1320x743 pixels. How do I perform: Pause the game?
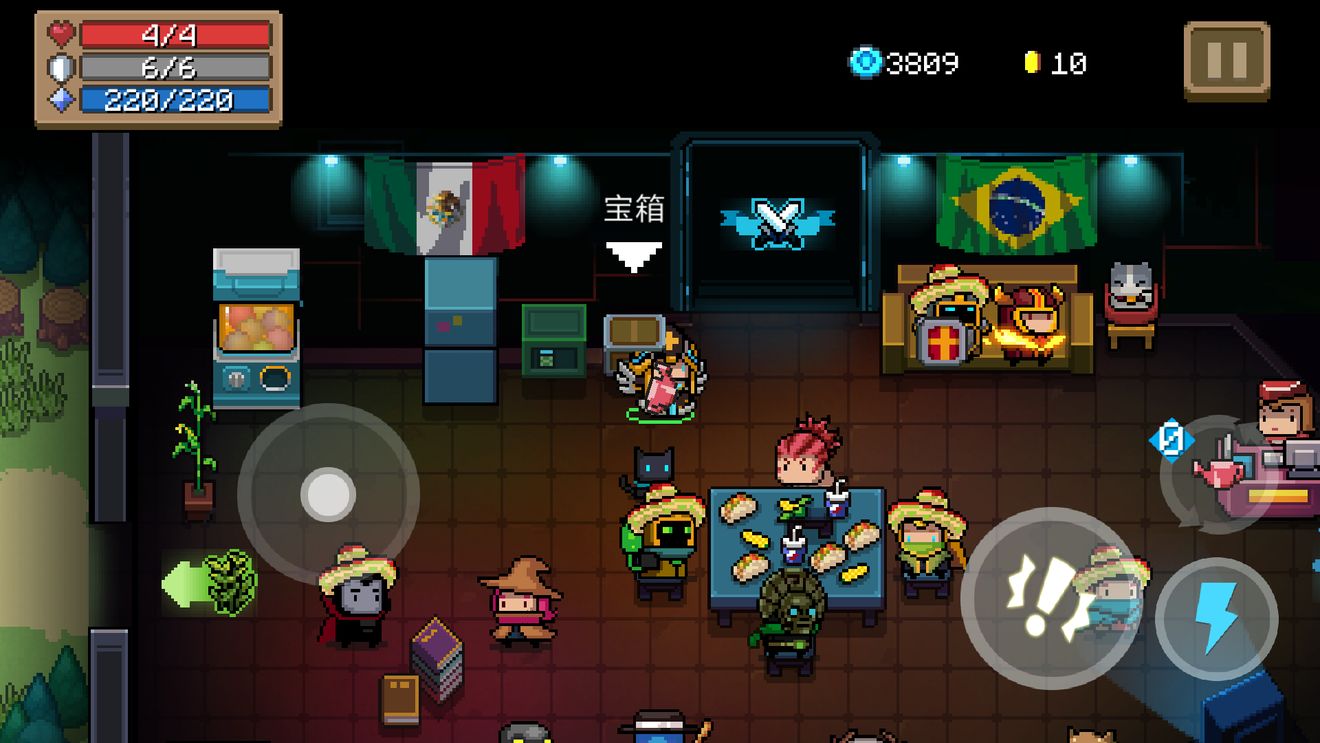(1226, 60)
